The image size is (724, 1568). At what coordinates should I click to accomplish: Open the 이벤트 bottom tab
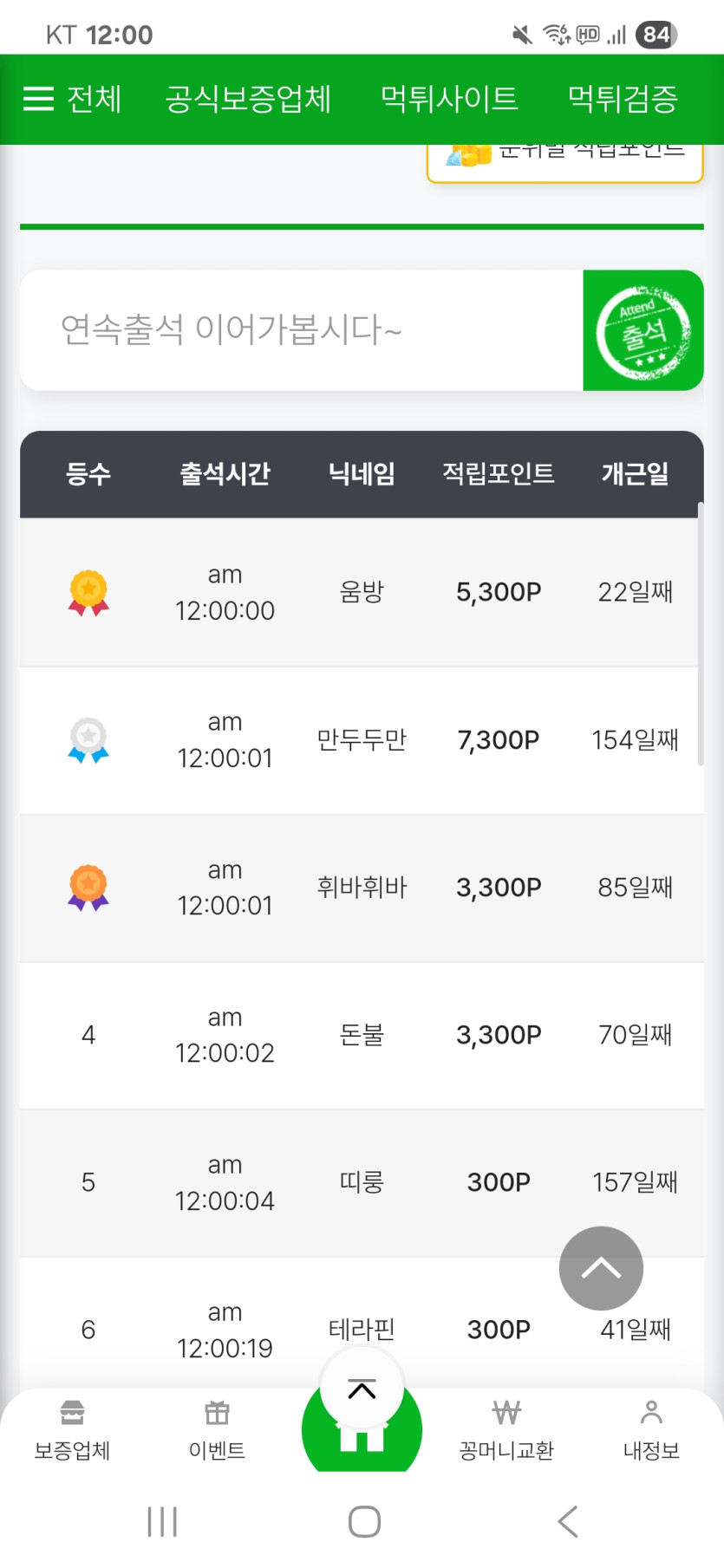tap(217, 1431)
